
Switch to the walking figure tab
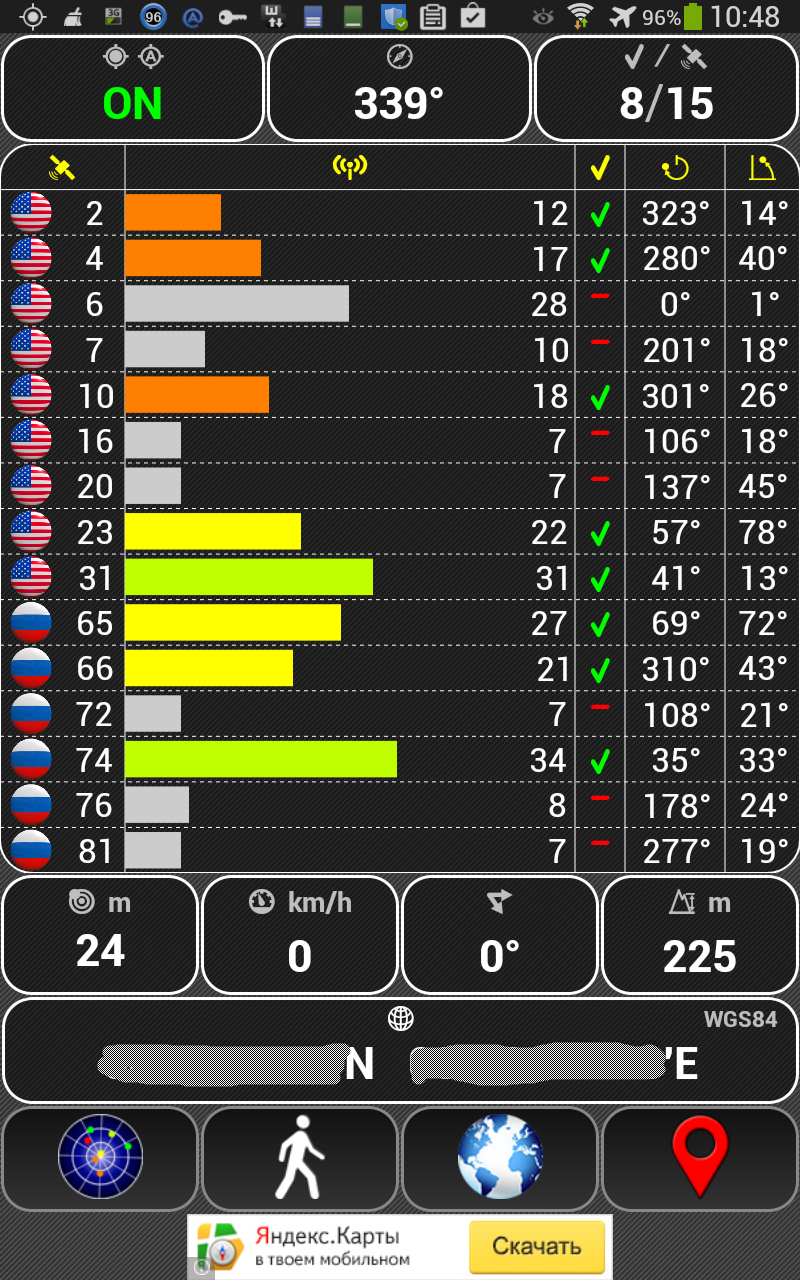click(300, 1156)
